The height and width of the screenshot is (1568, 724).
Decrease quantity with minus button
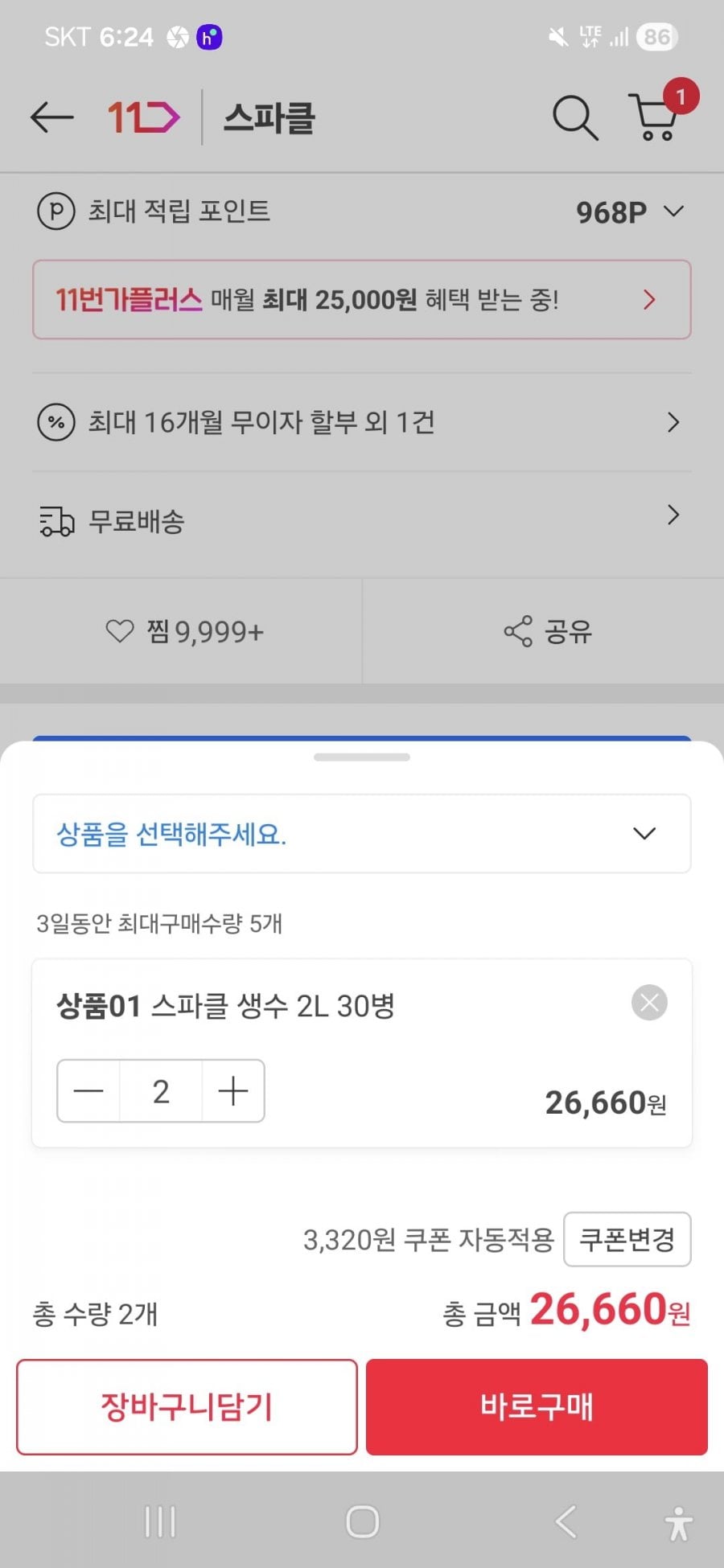[88, 1091]
